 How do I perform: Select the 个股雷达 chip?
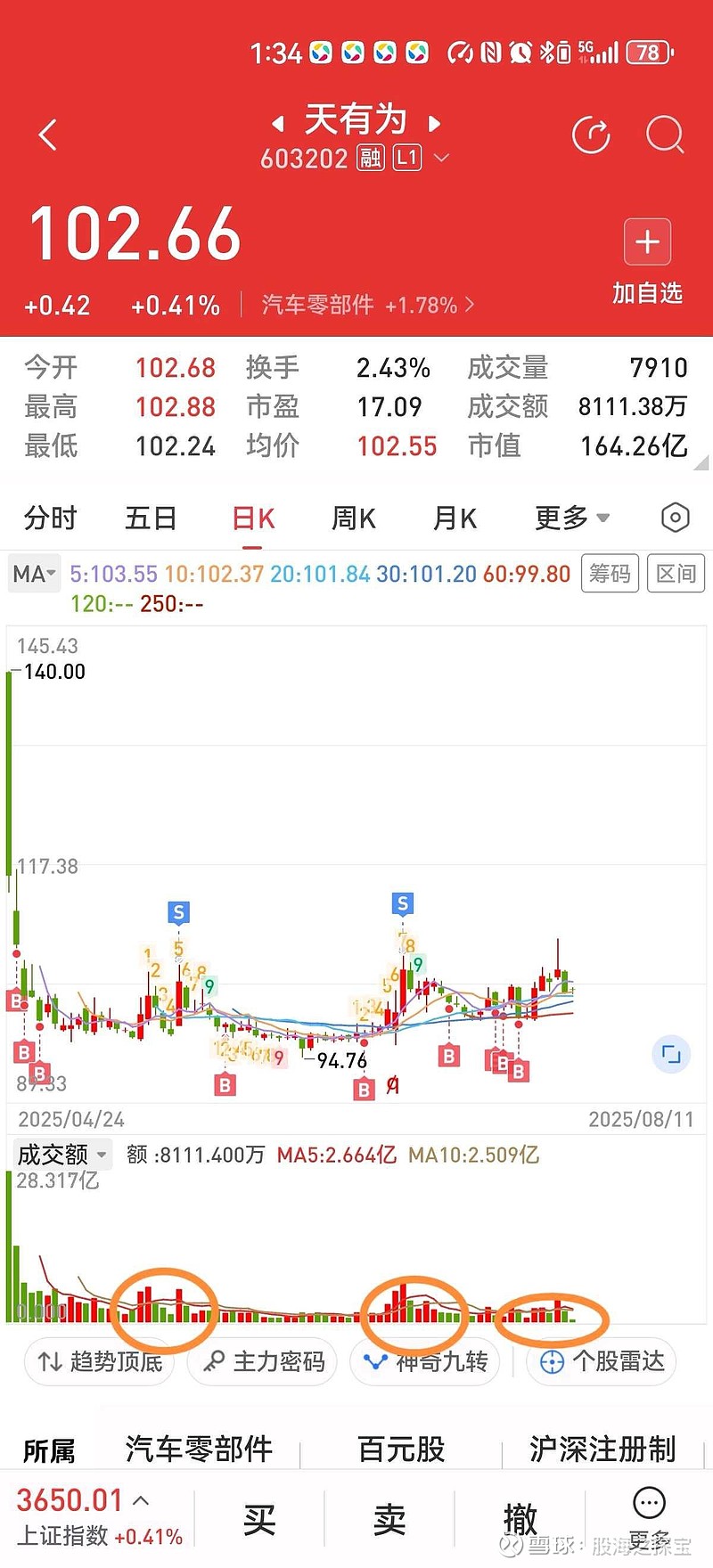(x=602, y=1362)
